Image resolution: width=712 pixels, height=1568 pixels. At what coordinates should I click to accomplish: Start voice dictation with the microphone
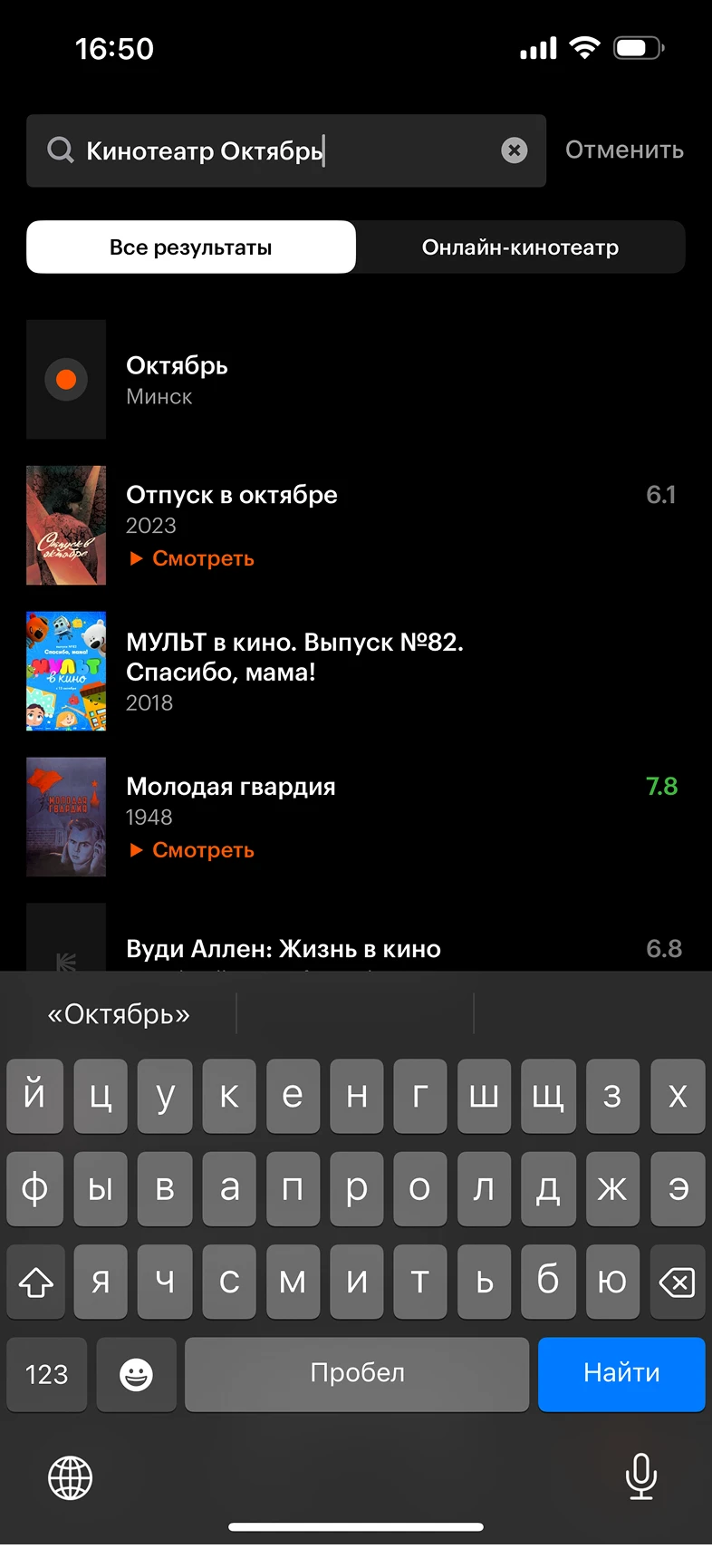[640, 1476]
